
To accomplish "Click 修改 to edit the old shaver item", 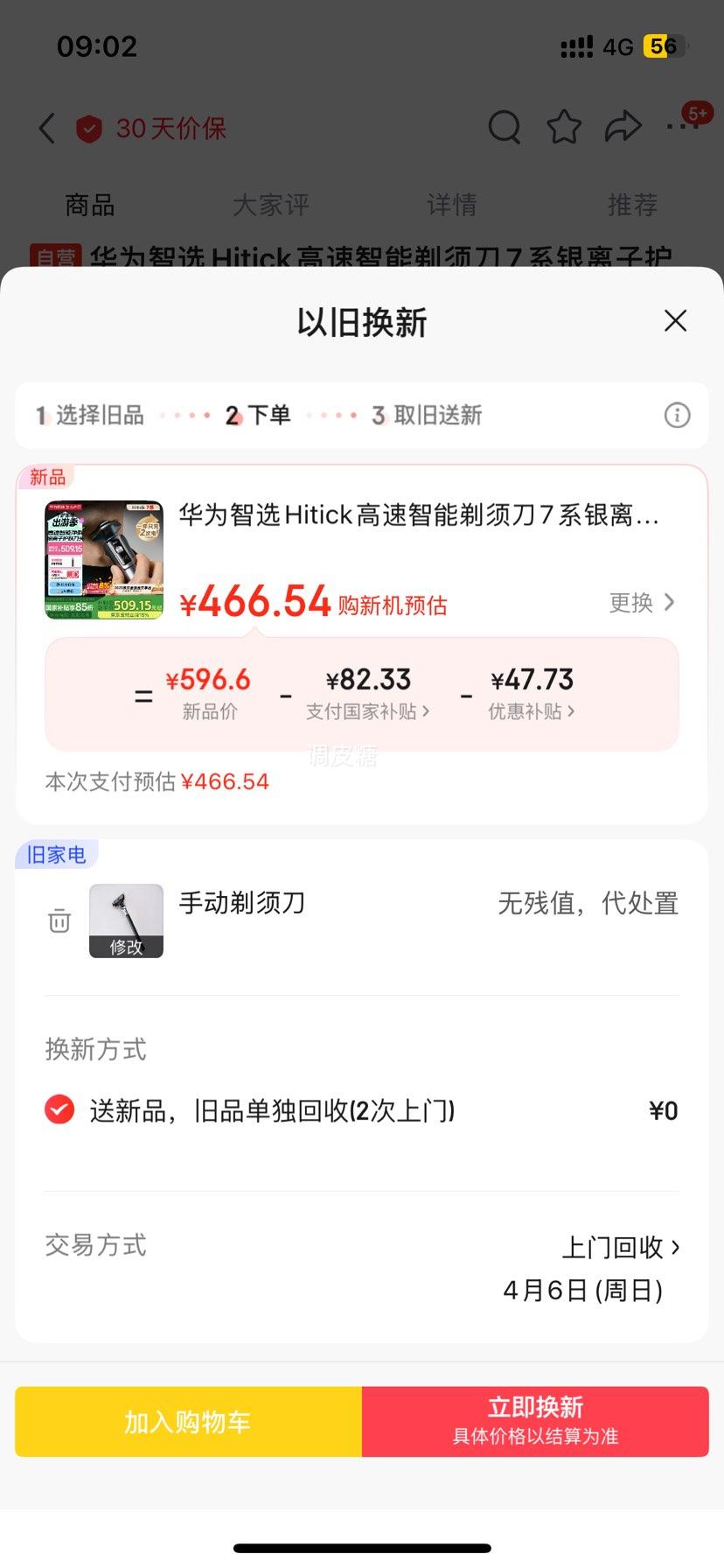I will (x=126, y=947).
